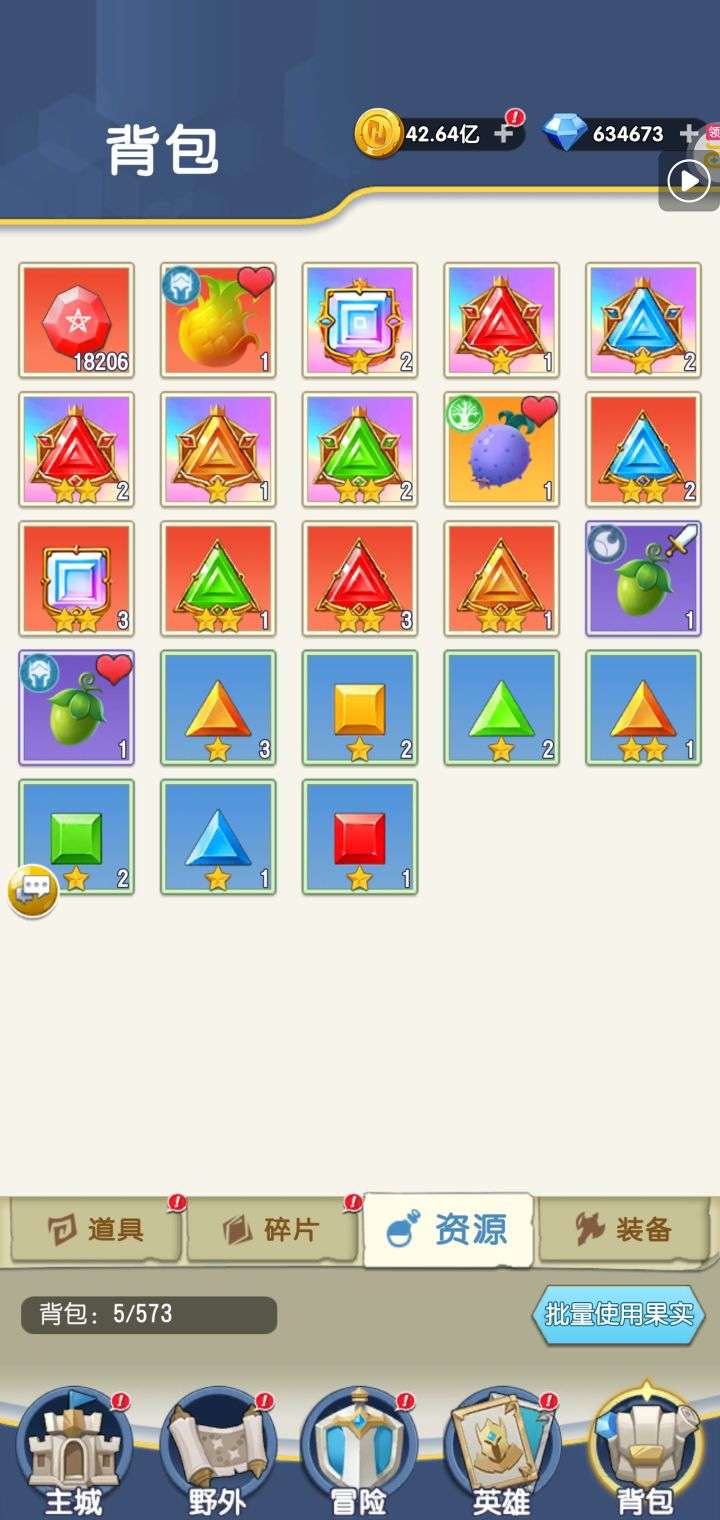Tap the play video button
The image size is (720, 1520).
click(x=688, y=182)
